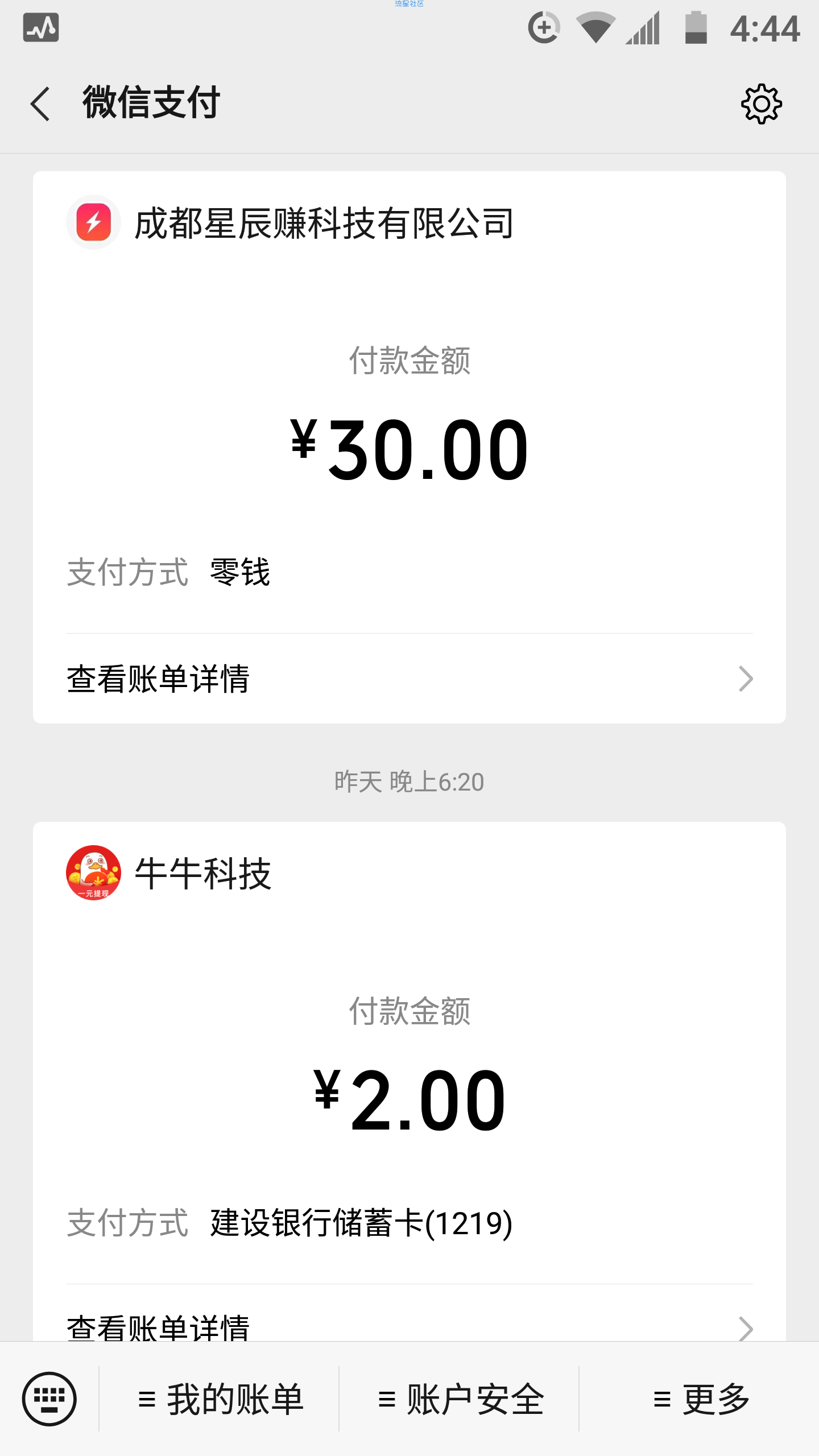Viewport: 819px width, 1456px height.
Task: Open the 我的账单 menu
Action: (x=220, y=1399)
